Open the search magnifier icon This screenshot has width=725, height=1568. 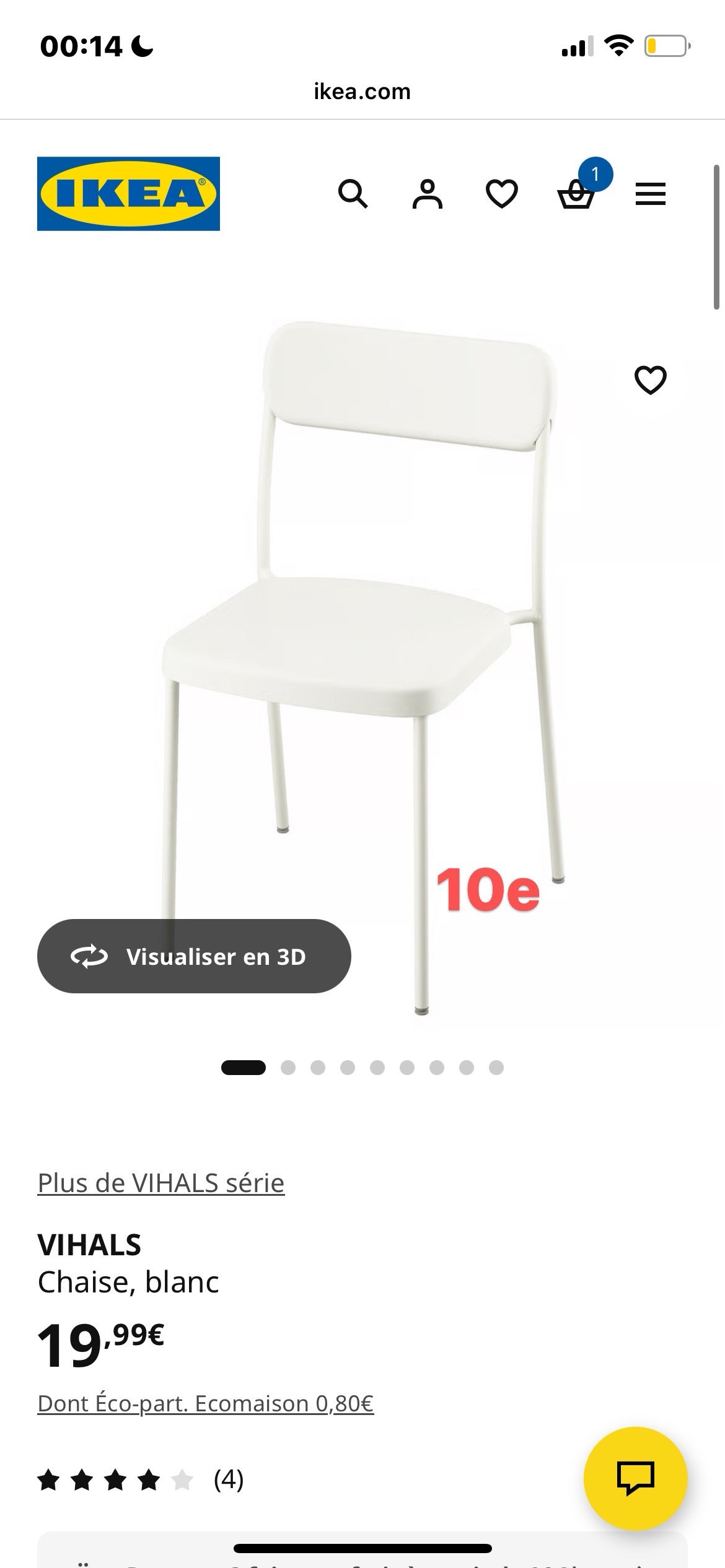pyautogui.click(x=353, y=194)
